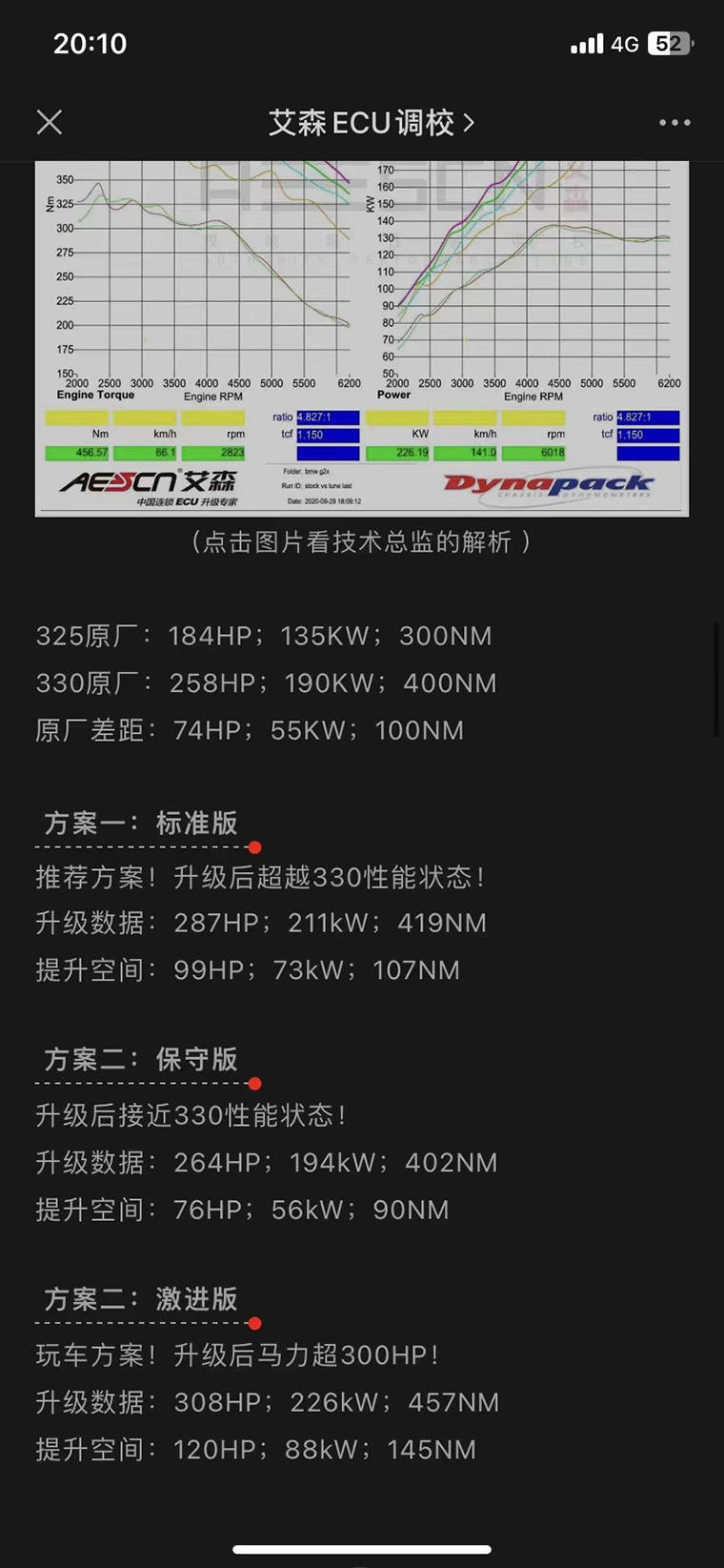Close the article with the X icon
The width and height of the screenshot is (724, 1568).
(49, 122)
